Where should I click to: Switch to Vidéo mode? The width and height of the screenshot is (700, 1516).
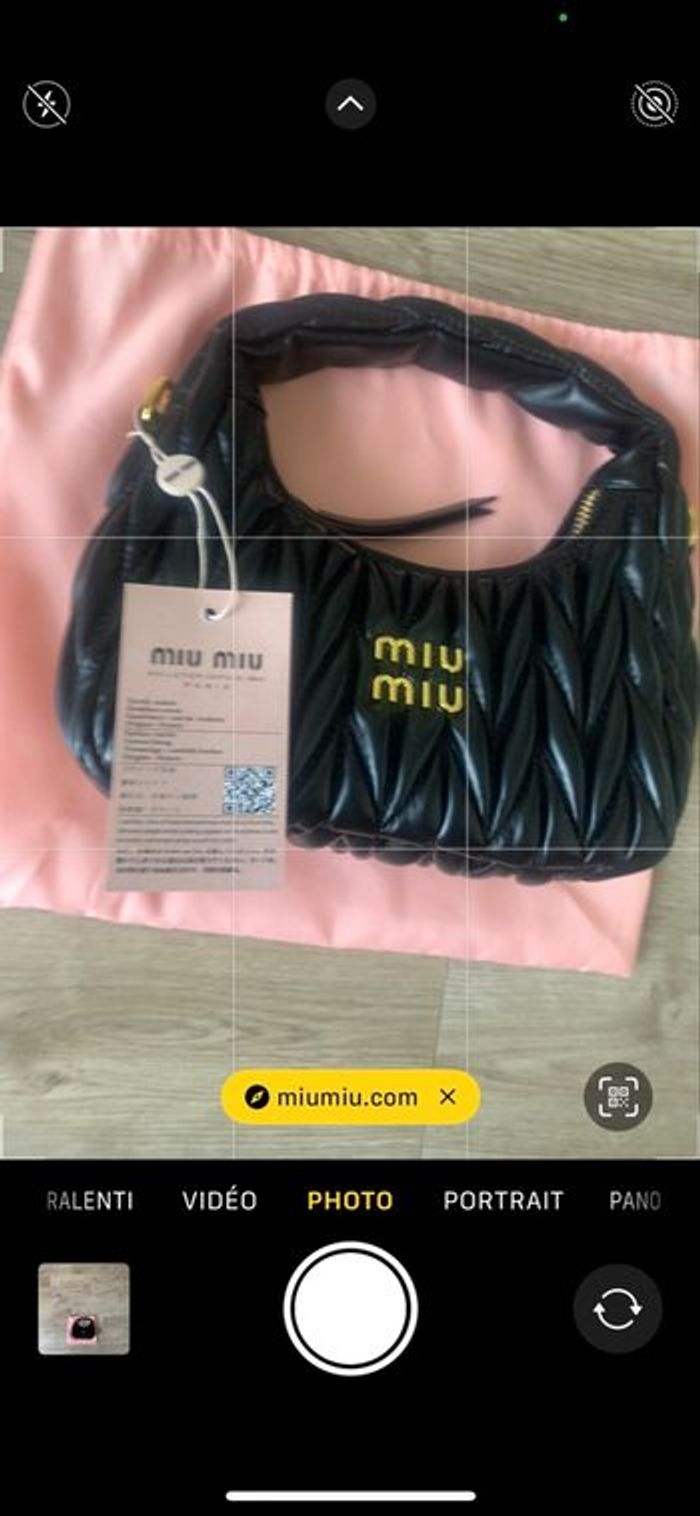219,1200
